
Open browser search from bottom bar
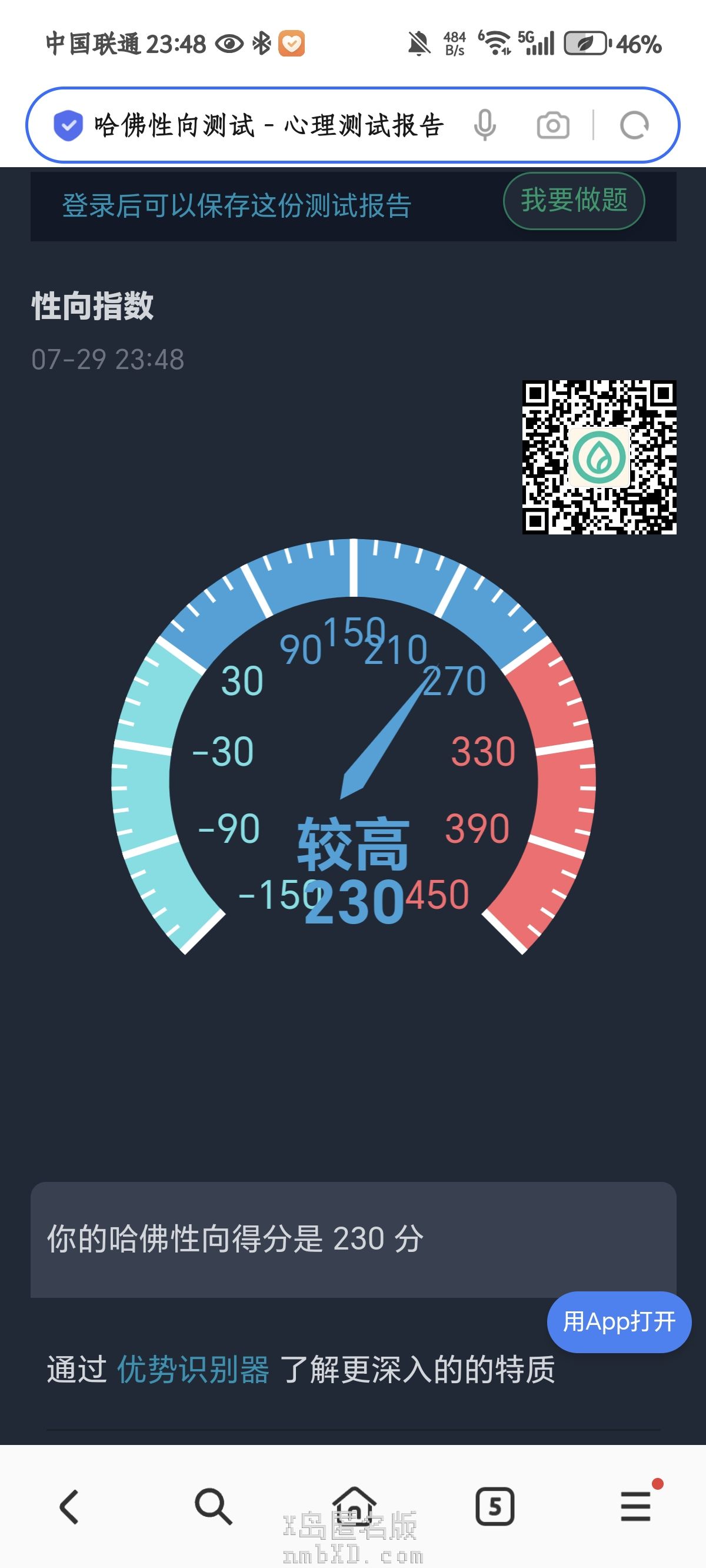click(212, 1507)
